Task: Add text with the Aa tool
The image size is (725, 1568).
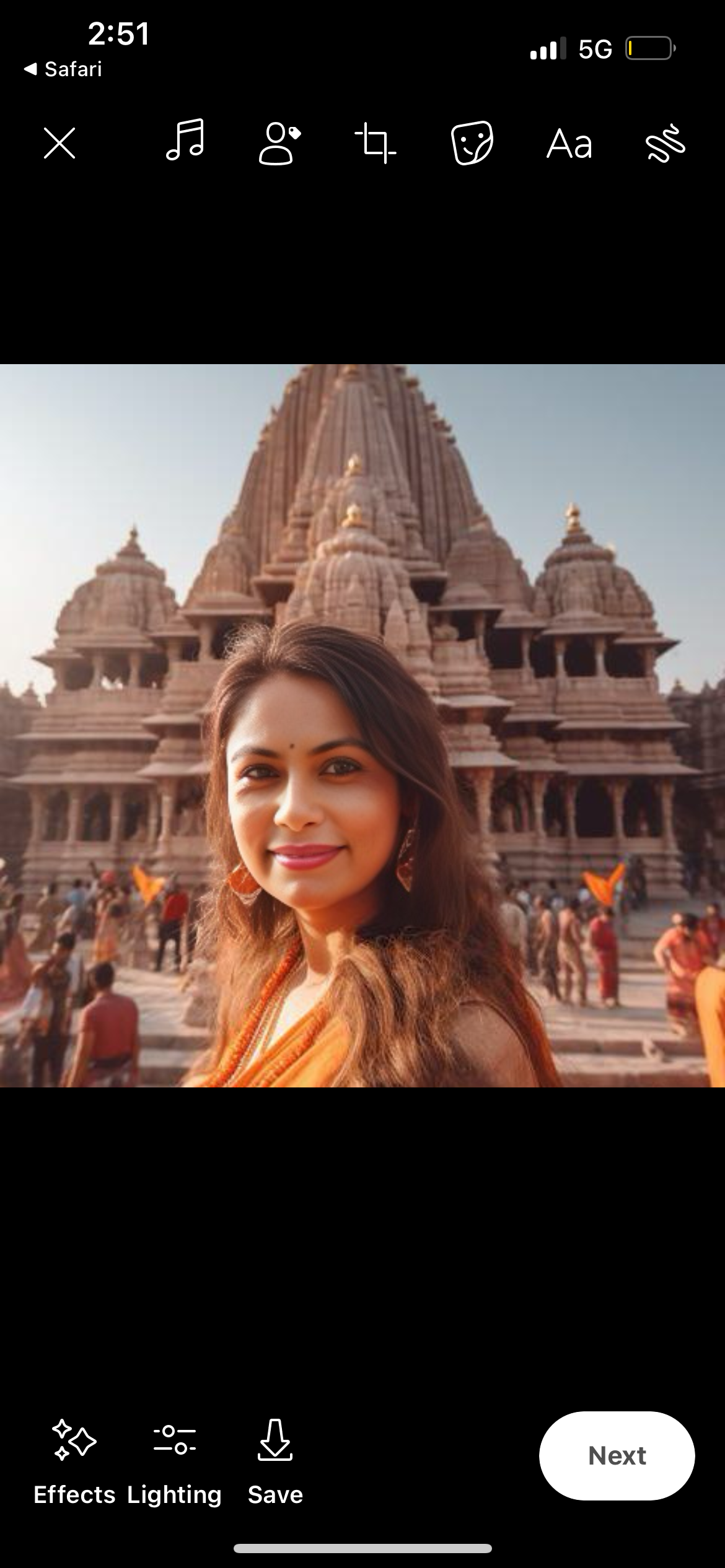Action: coord(569,144)
